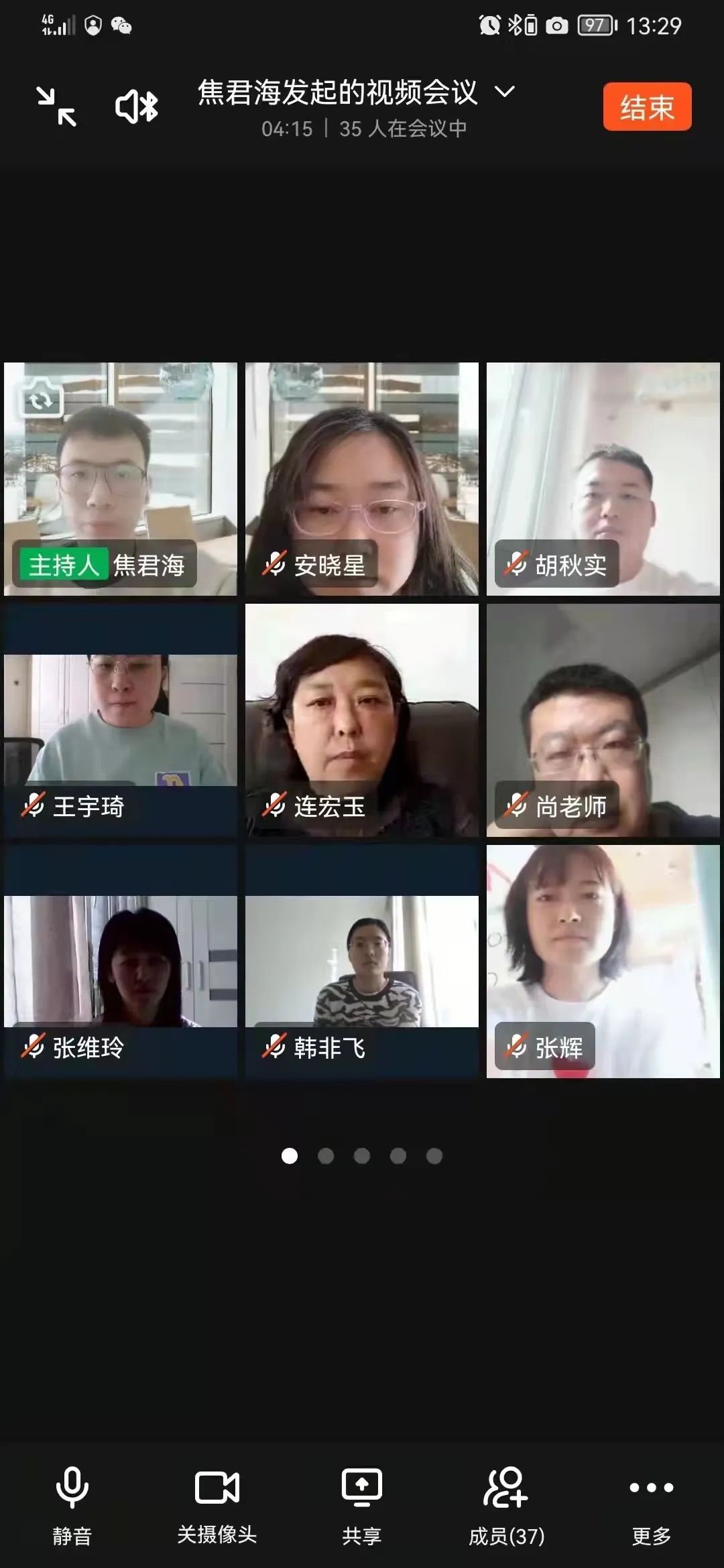724x1568 pixels.
Task: View 韩非飞's video tile
Action: (362, 962)
